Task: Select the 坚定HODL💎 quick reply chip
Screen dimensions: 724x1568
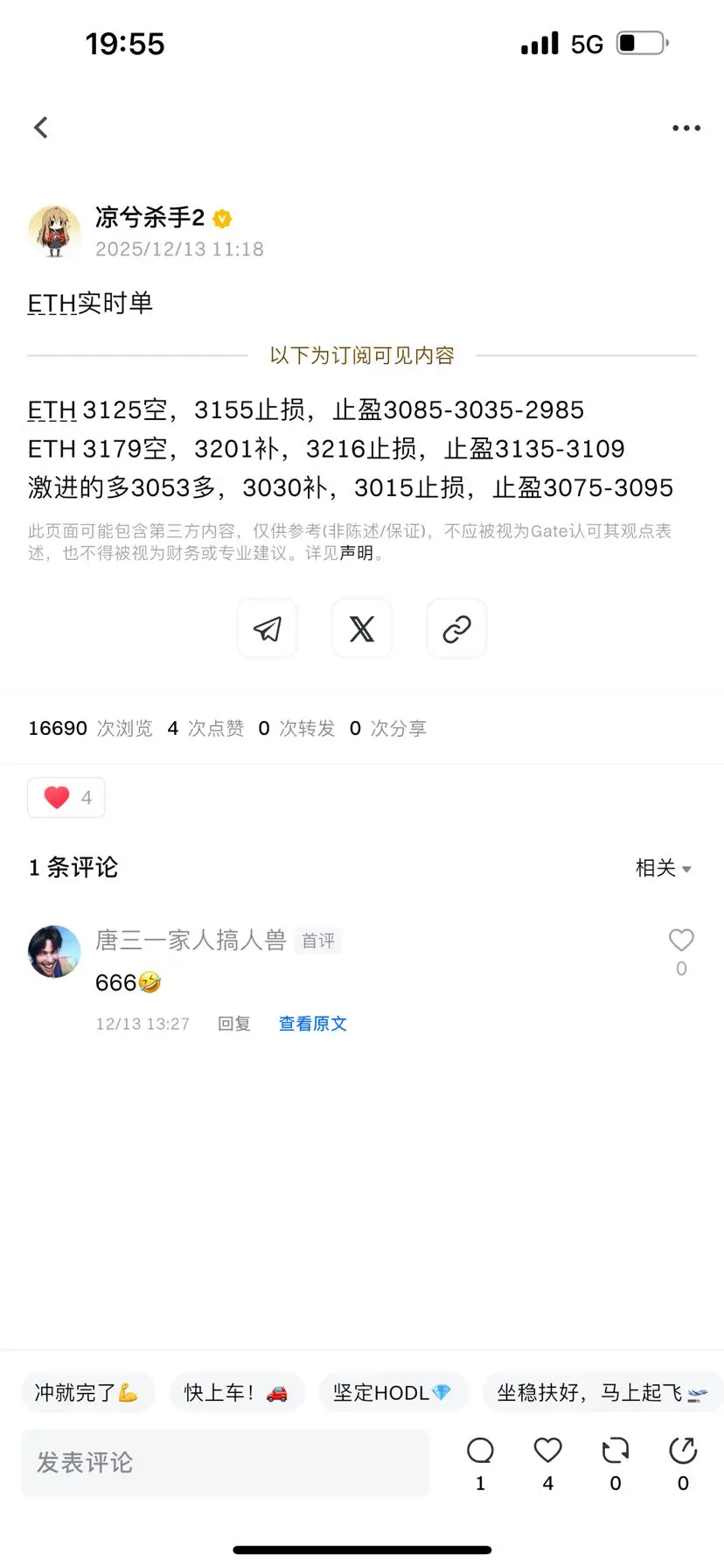Action: 393,1392
